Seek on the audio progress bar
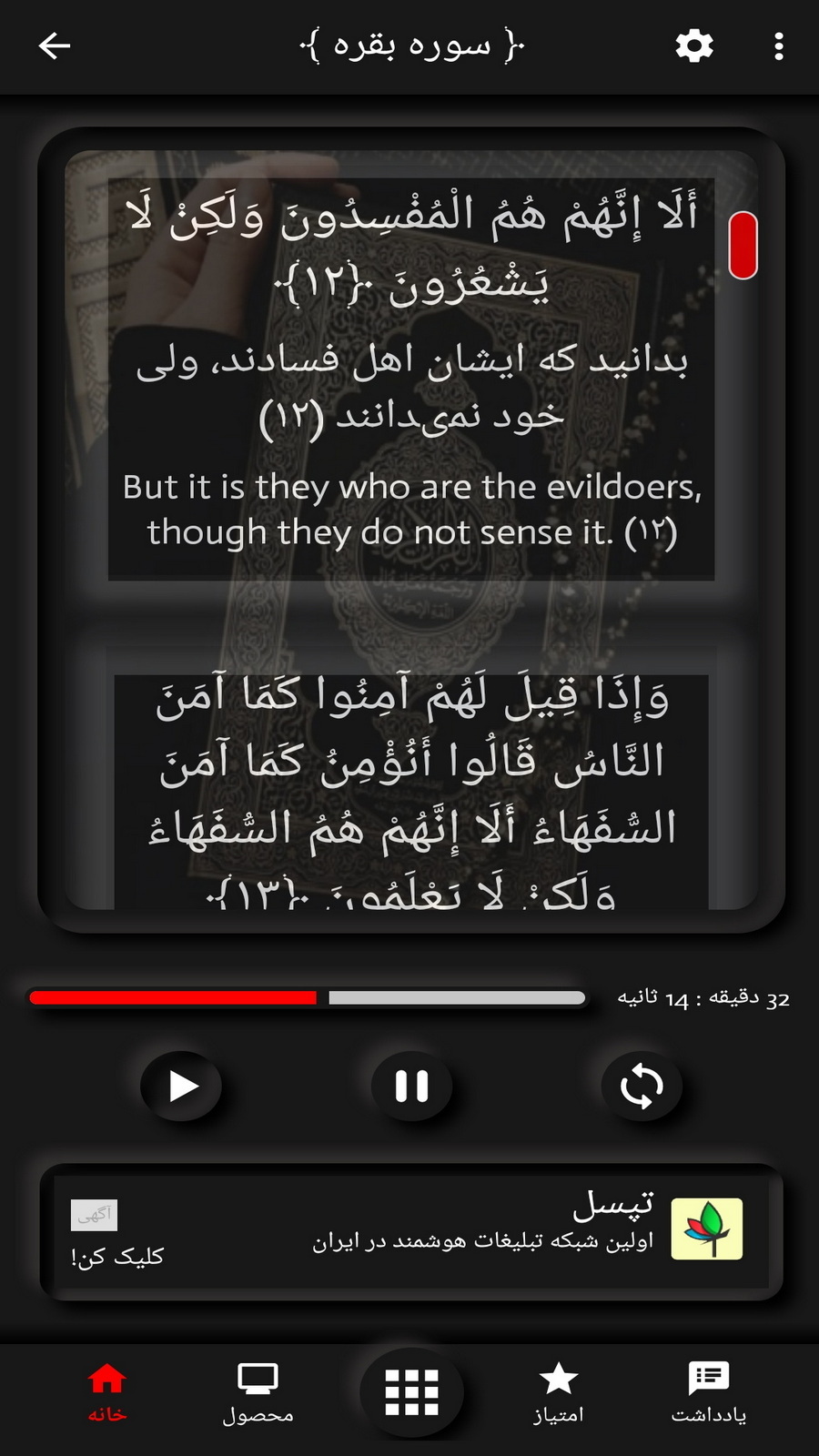819x1456 pixels. click(308, 998)
